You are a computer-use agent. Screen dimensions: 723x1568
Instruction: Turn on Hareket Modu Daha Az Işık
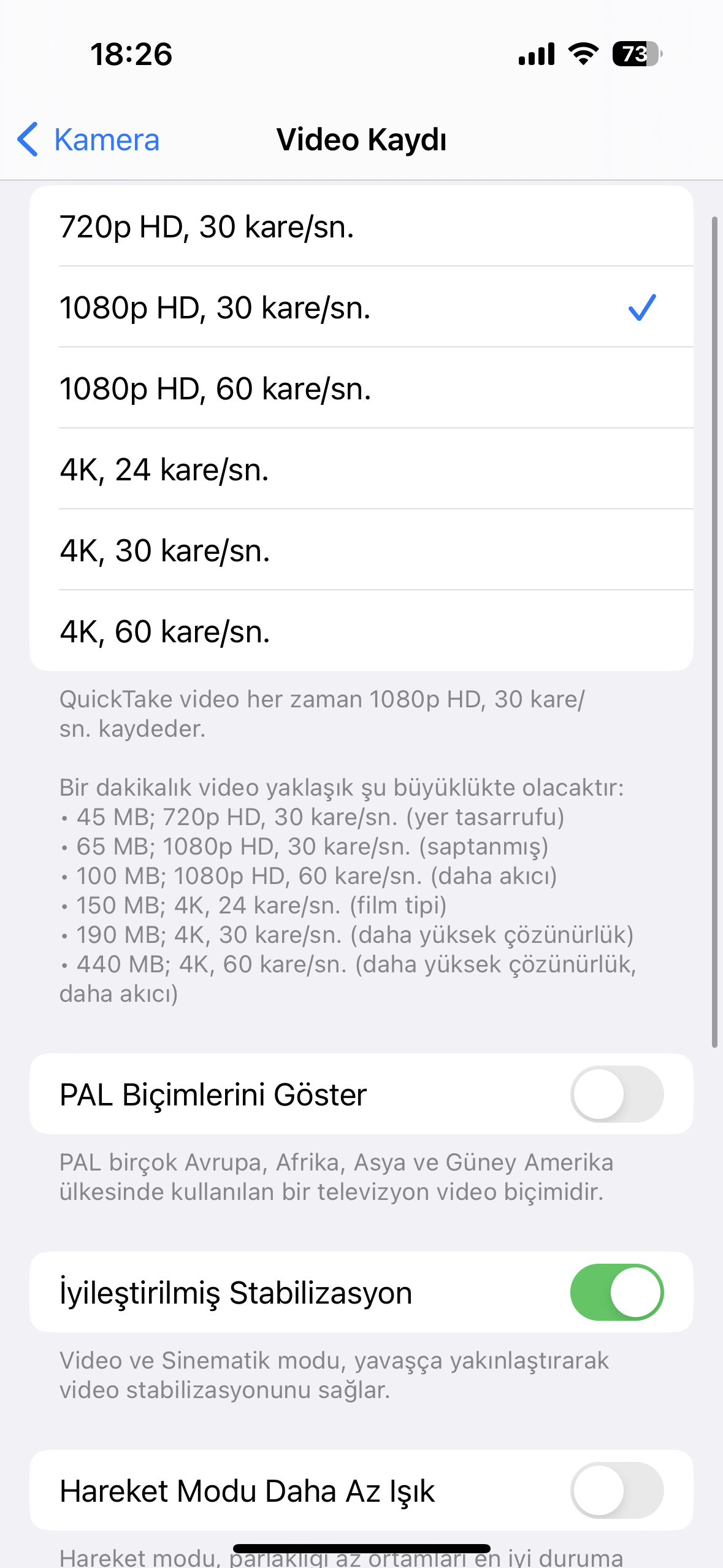pyautogui.click(x=617, y=1490)
